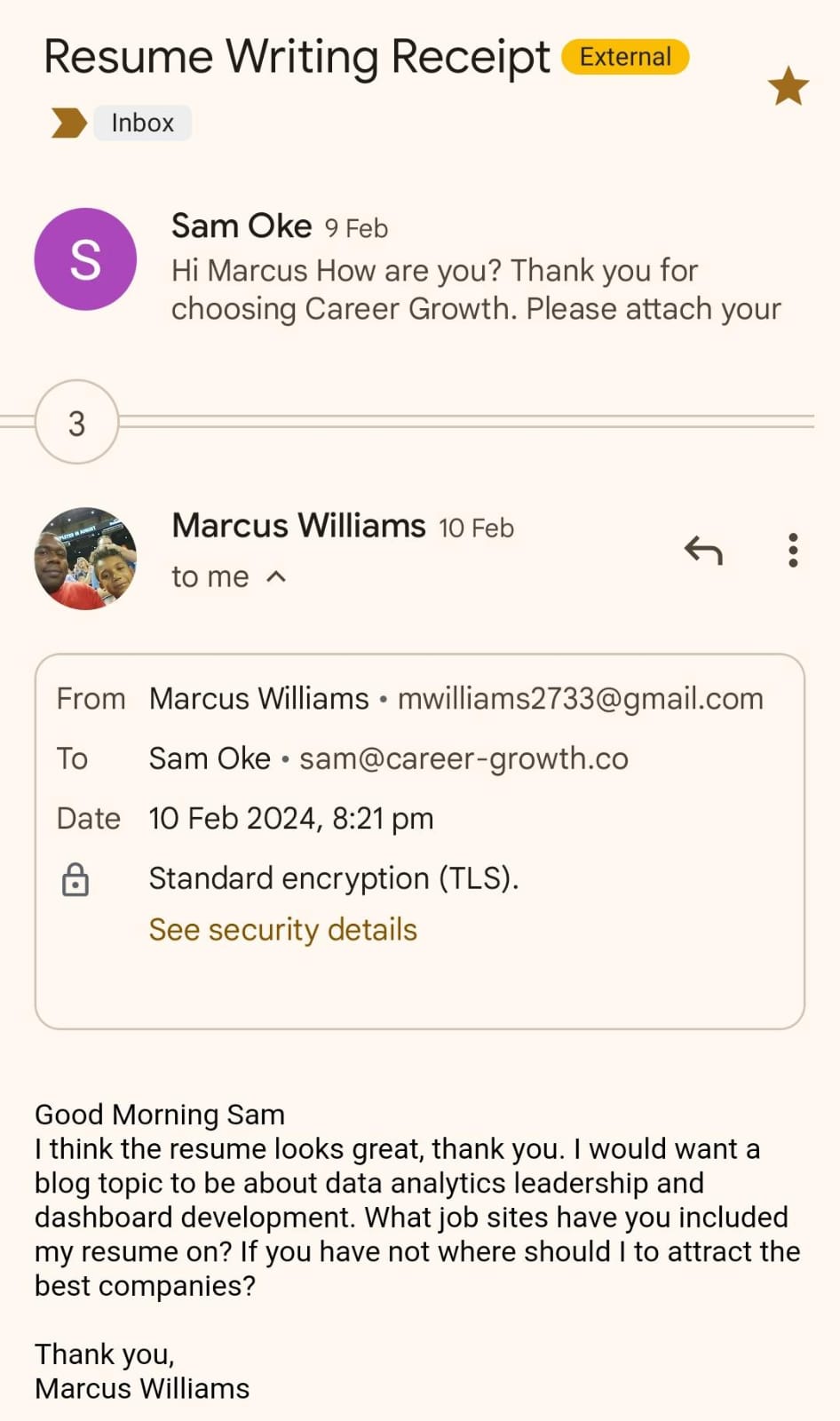The image size is (840, 1421).
Task: Reply to Marcus Williams' message
Action: tap(703, 551)
